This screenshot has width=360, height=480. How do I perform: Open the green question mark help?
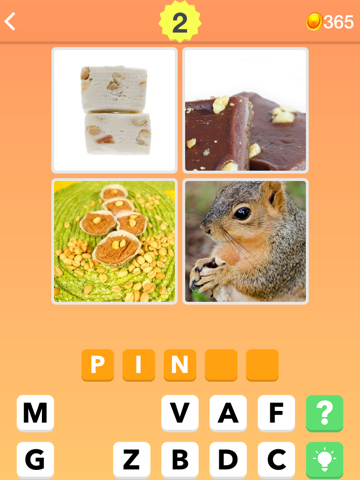pos(325,413)
